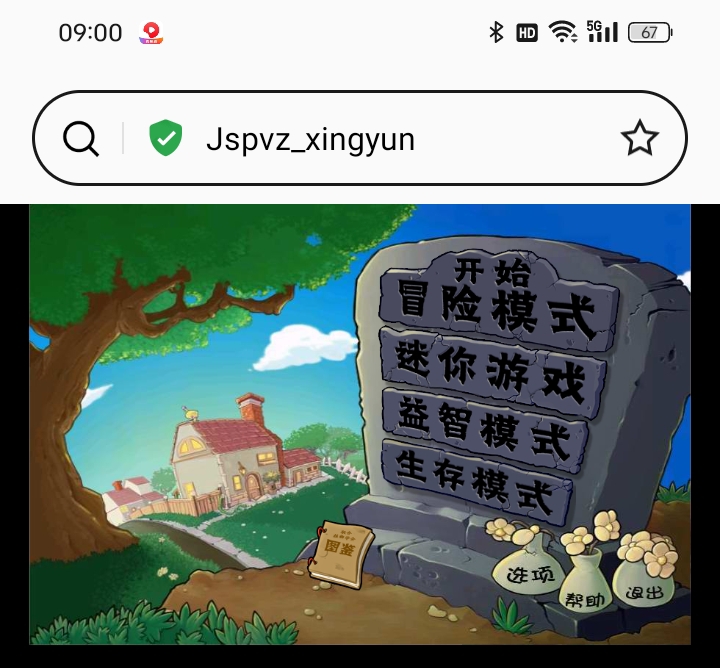The height and width of the screenshot is (668, 720).
Task: Start 冒险模式 adventure mode
Action: coord(494,300)
